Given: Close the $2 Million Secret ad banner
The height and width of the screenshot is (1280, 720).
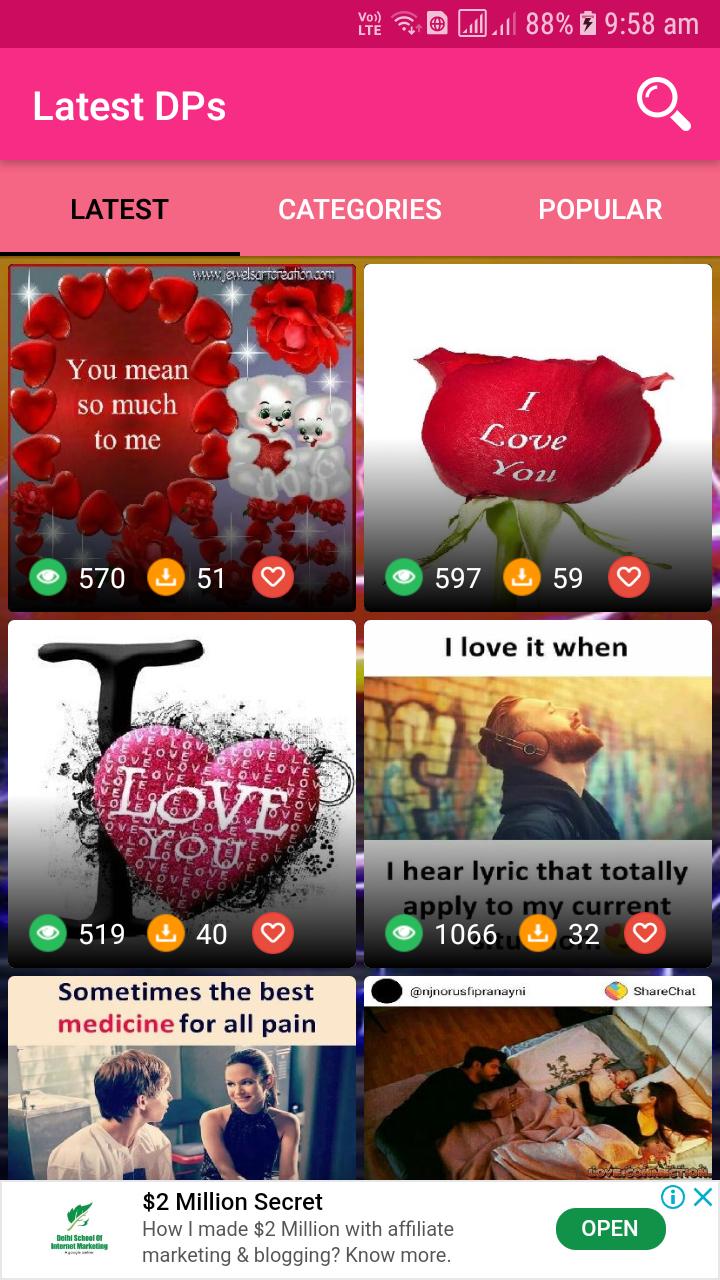Looking at the screenshot, I should [x=703, y=1197].
